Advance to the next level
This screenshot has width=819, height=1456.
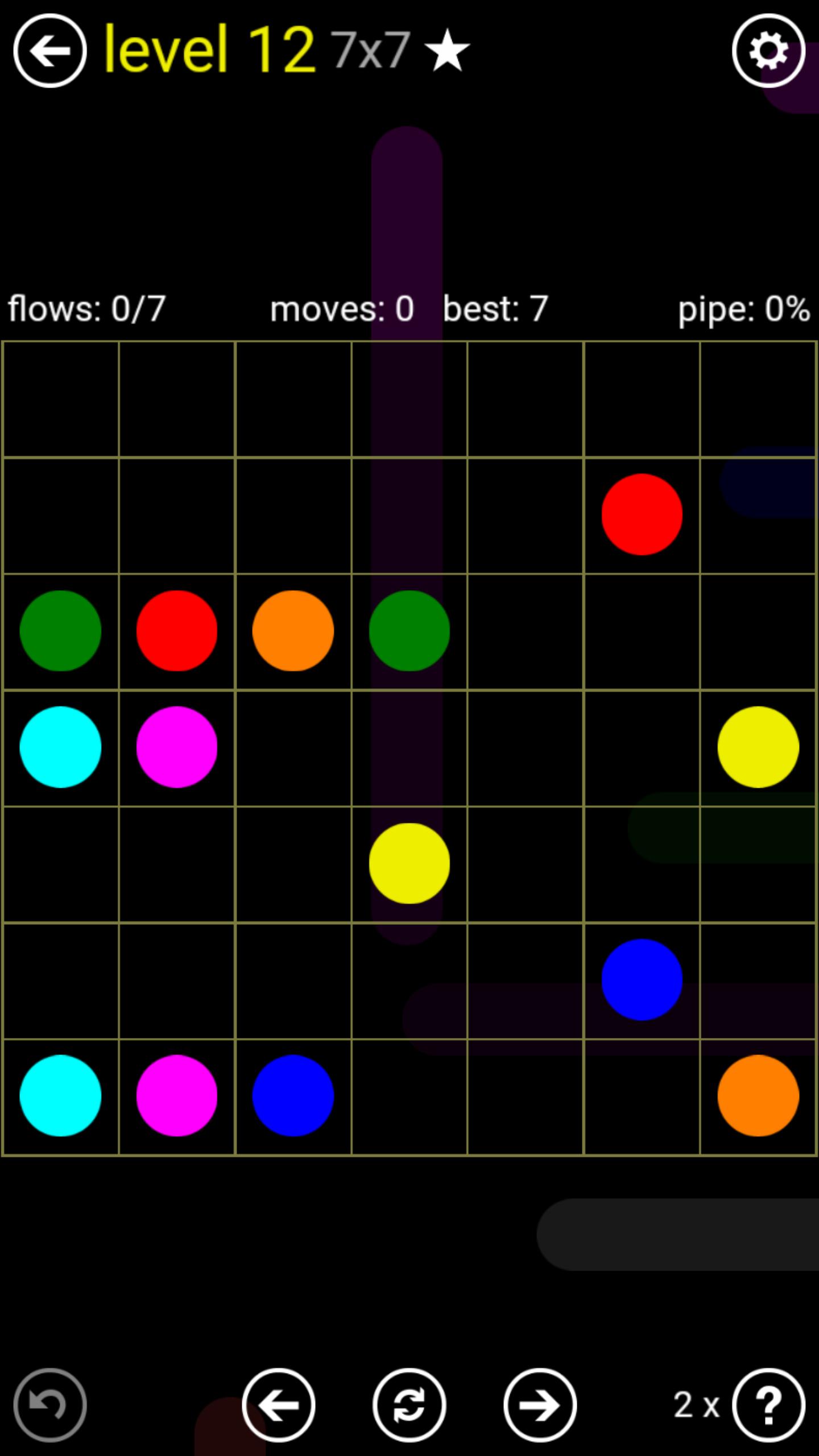pos(540,1405)
